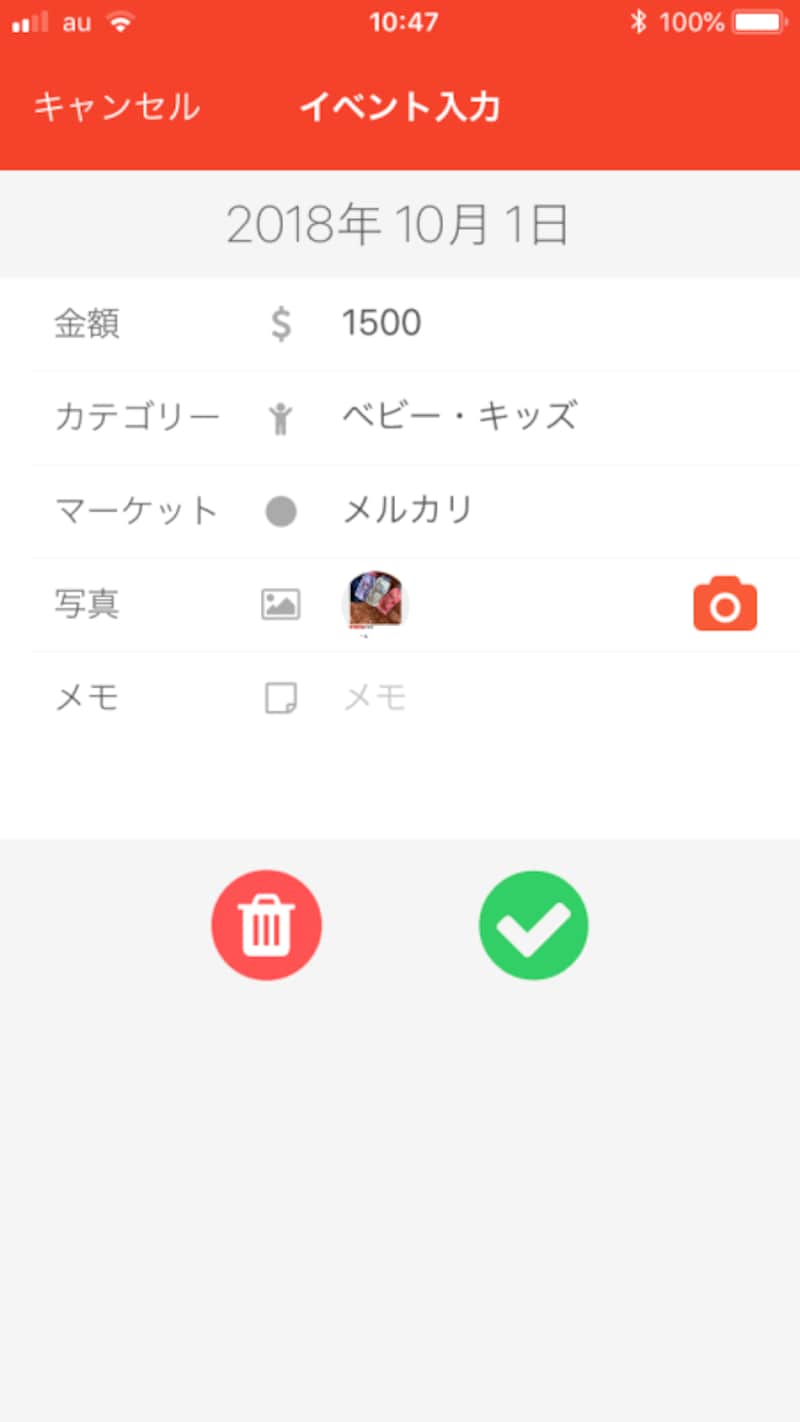Open the trash icon to delete this event
The image size is (800, 1422).
click(x=266, y=924)
